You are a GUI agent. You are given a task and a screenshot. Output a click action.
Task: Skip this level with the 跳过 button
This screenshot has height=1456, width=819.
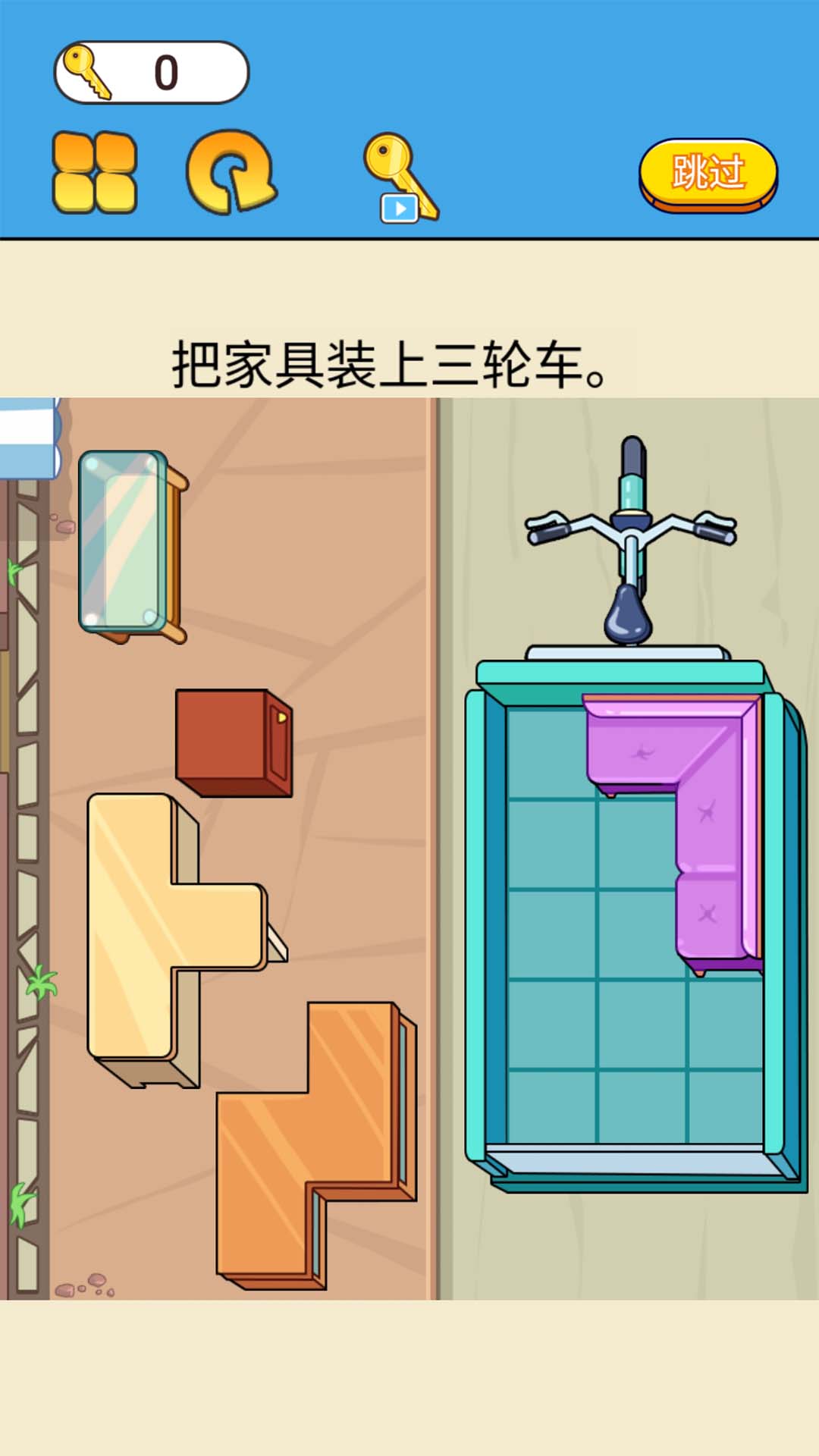tap(708, 174)
